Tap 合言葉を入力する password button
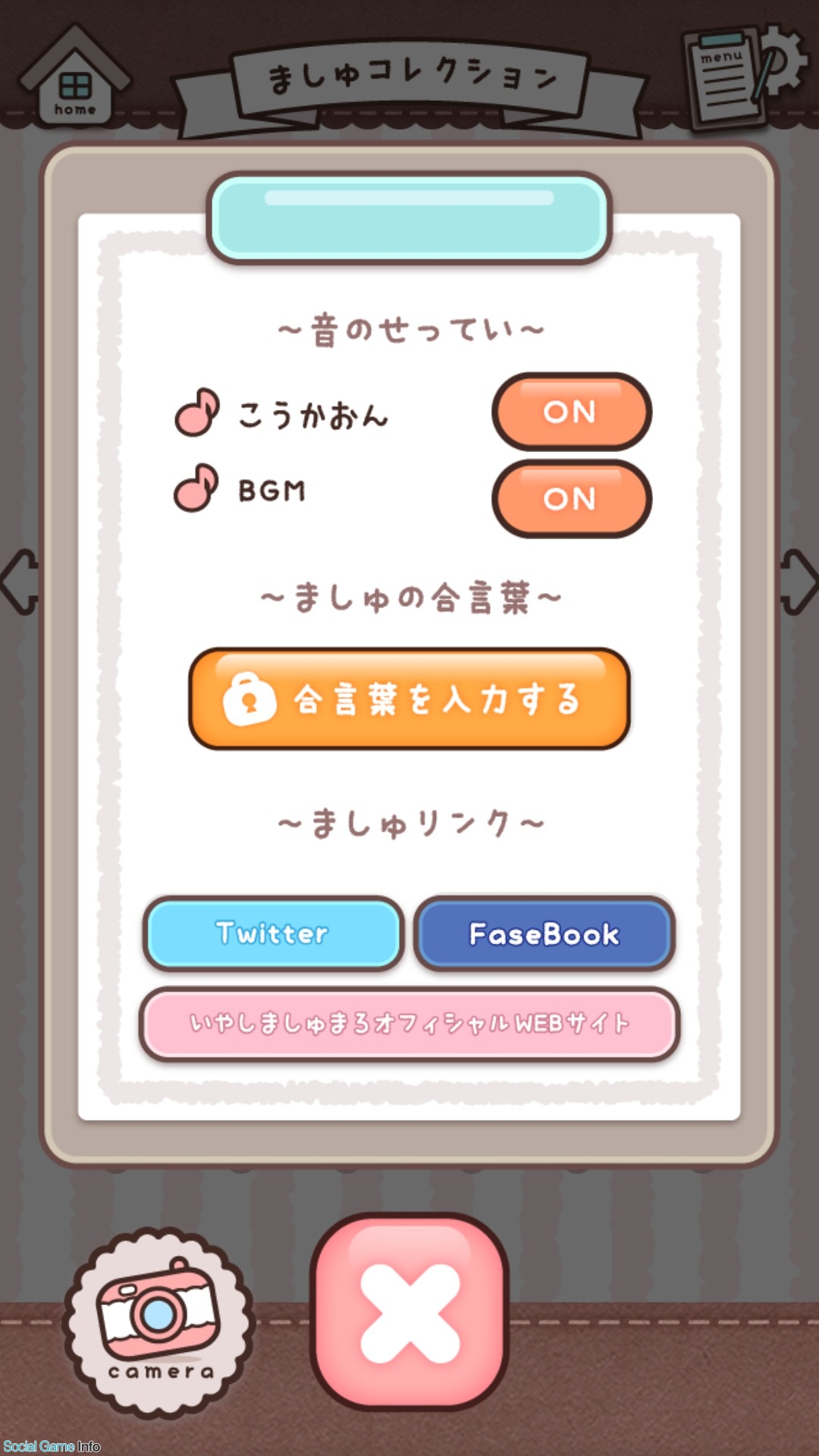Viewport: 819px width, 1456px height. coord(409,698)
